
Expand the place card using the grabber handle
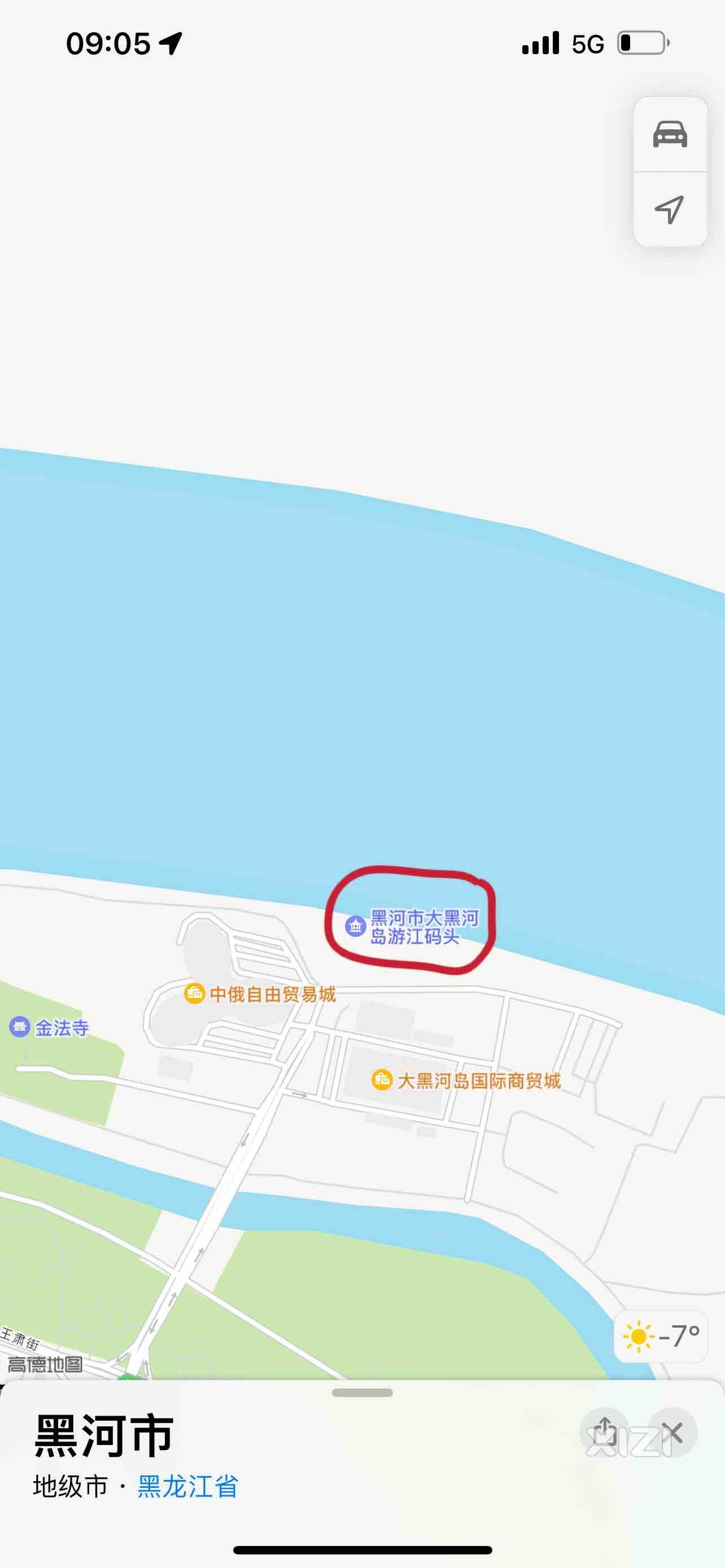pyautogui.click(x=362, y=1392)
